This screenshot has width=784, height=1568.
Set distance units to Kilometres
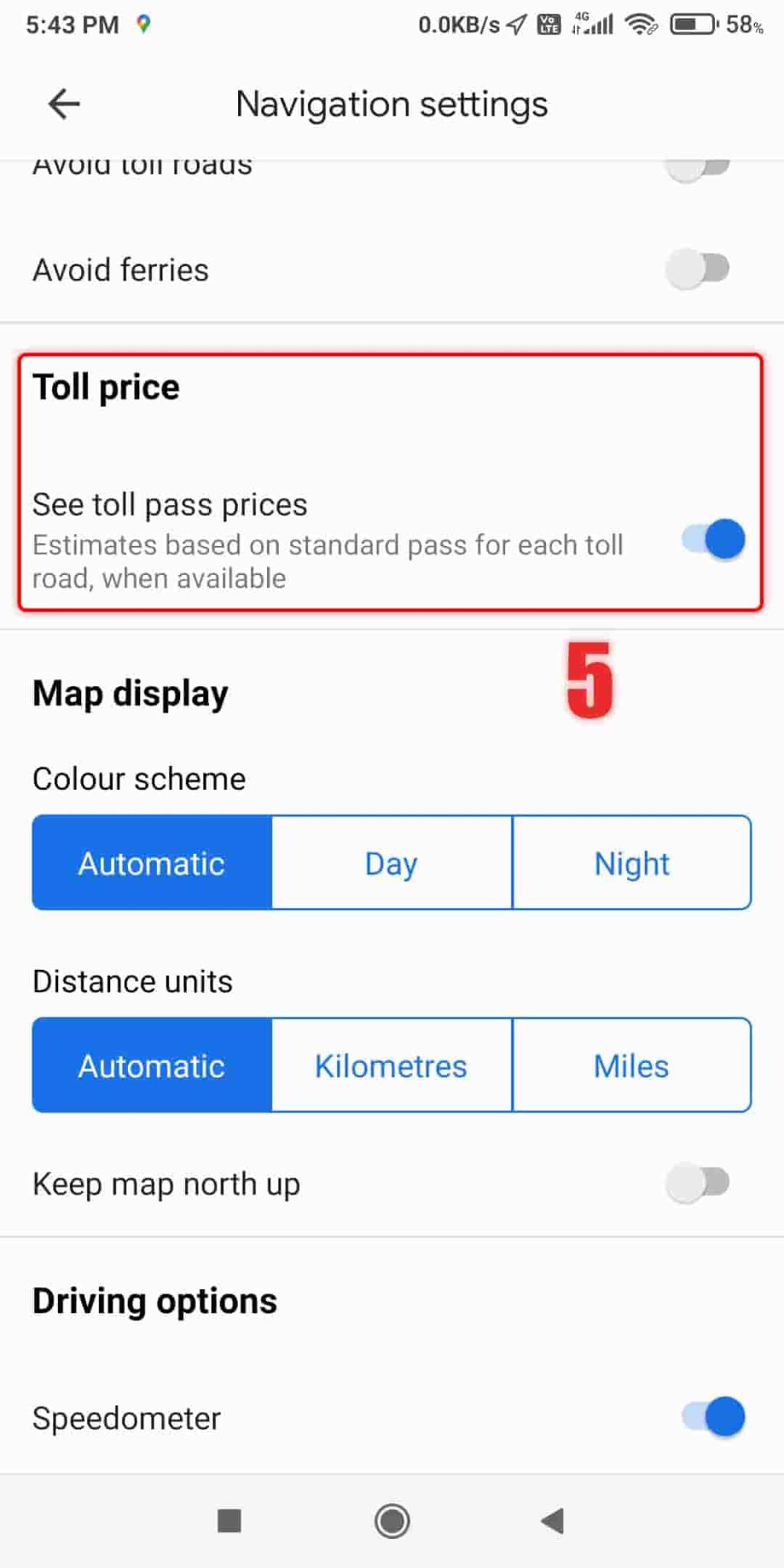[390, 1065]
